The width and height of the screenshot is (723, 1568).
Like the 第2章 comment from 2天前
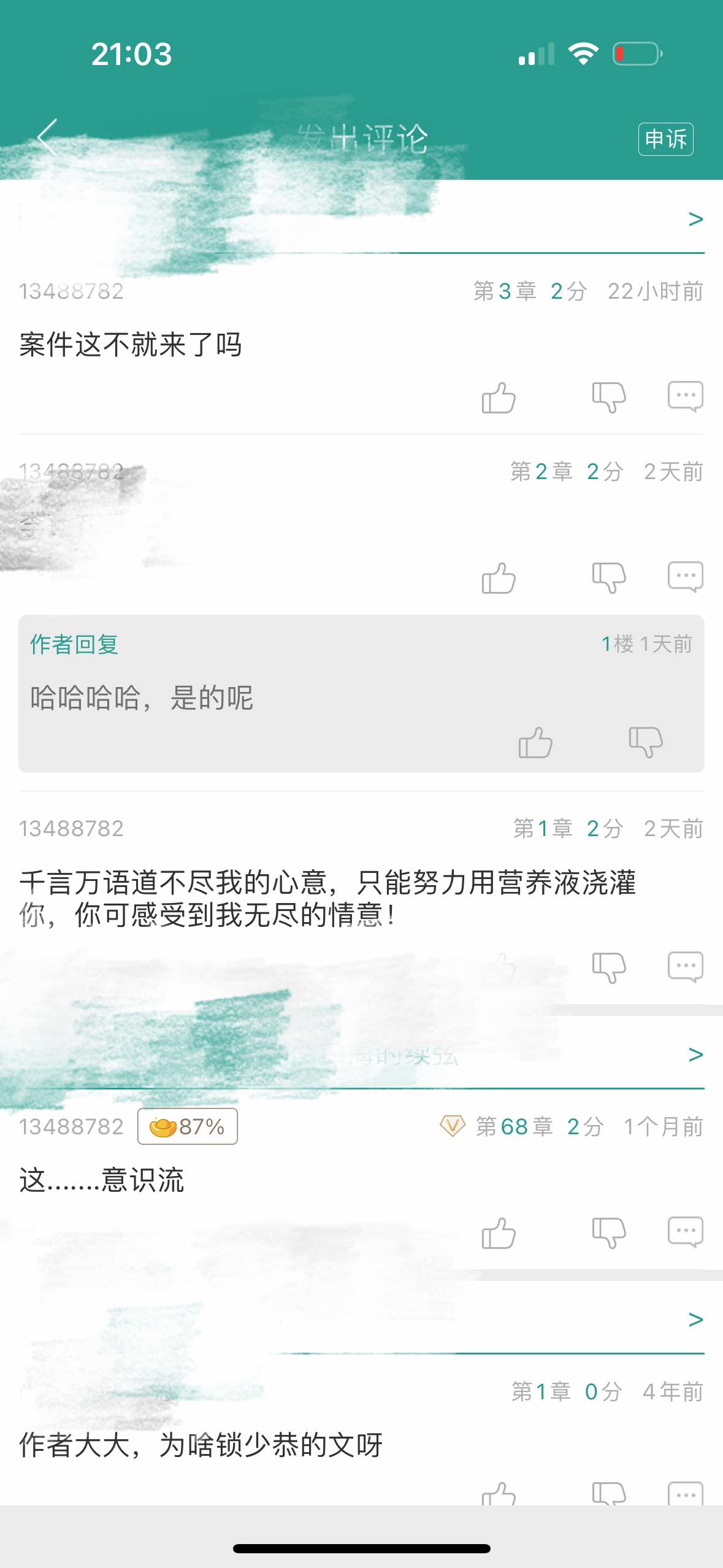click(499, 578)
